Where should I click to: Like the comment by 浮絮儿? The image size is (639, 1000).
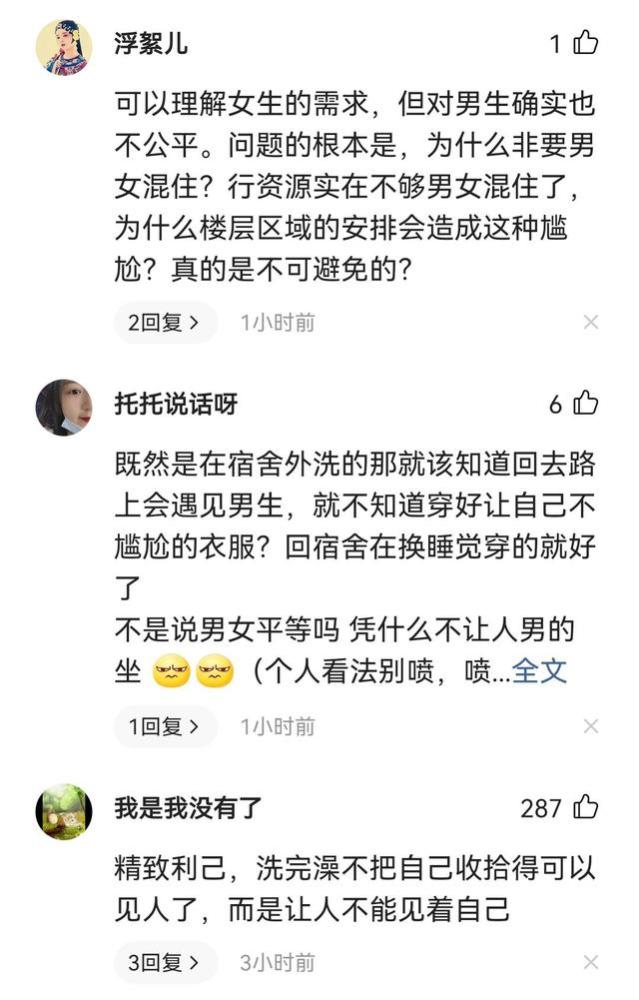coord(585,43)
